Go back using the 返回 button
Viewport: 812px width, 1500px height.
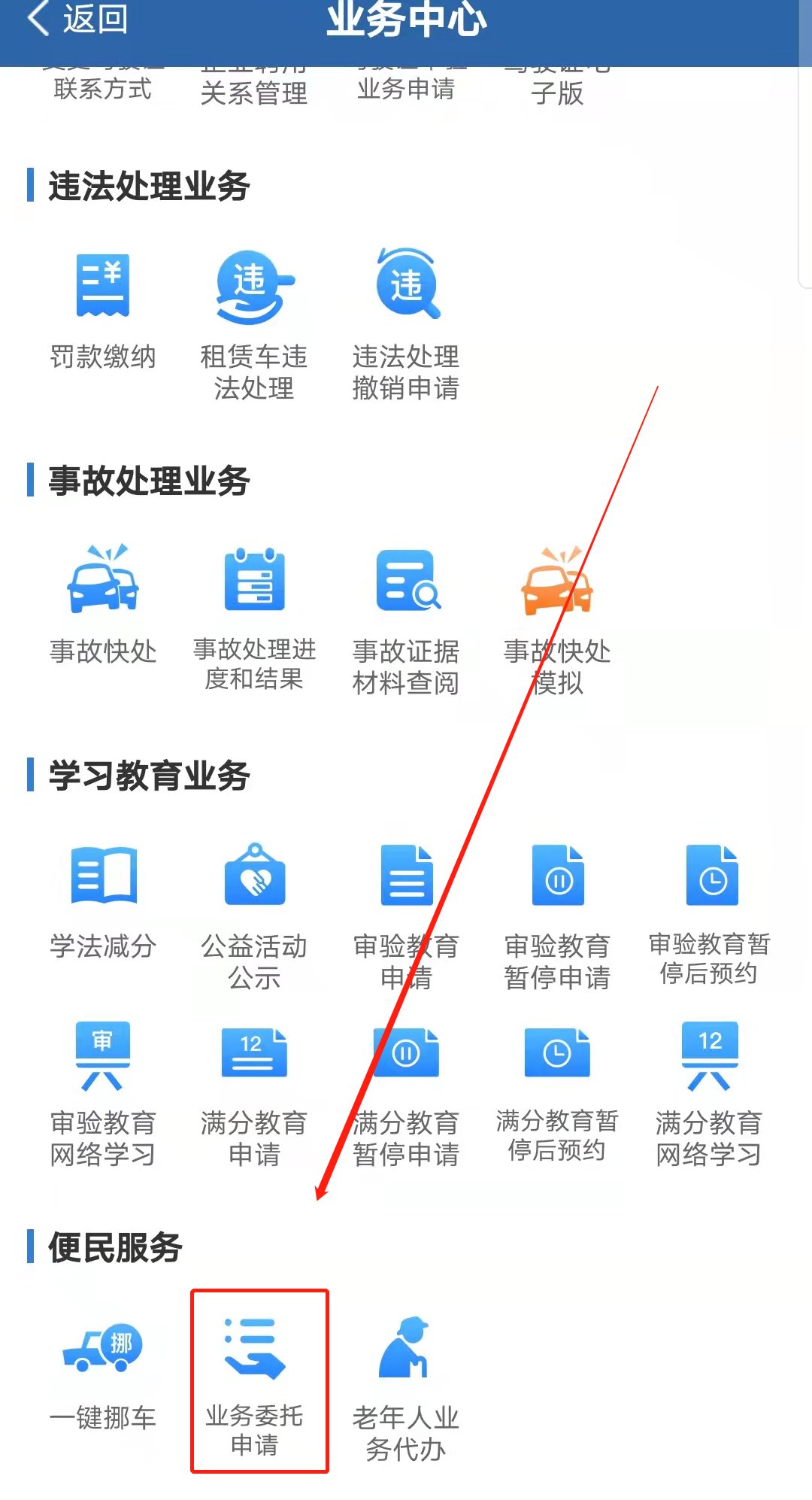point(78,20)
